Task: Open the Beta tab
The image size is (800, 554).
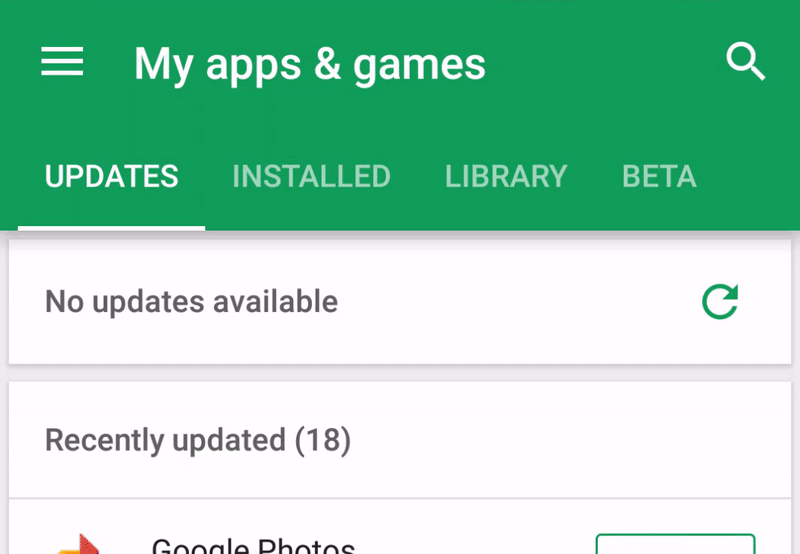Action: pyautogui.click(x=659, y=177)
